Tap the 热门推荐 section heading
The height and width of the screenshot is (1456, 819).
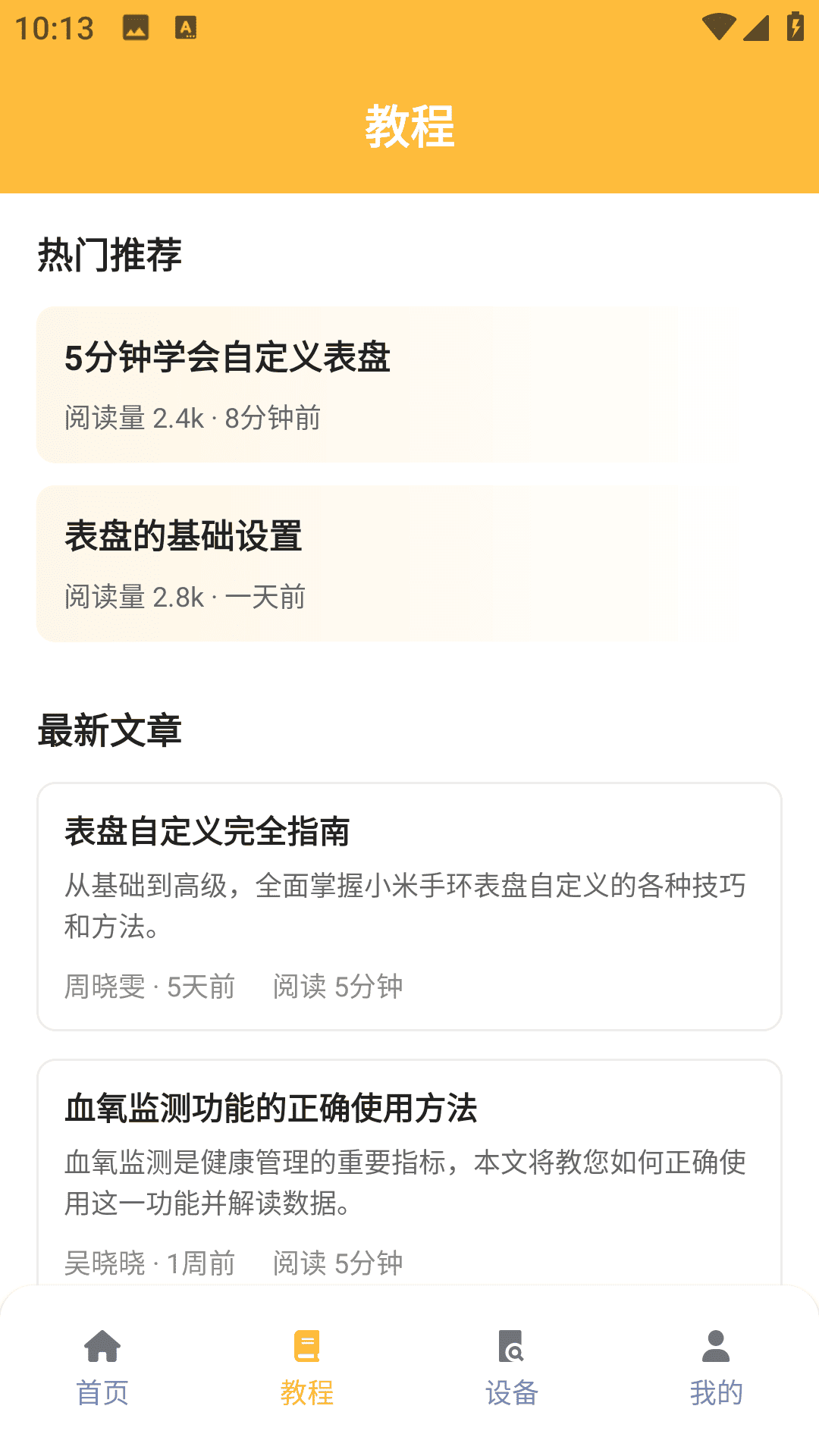point(108,256)
